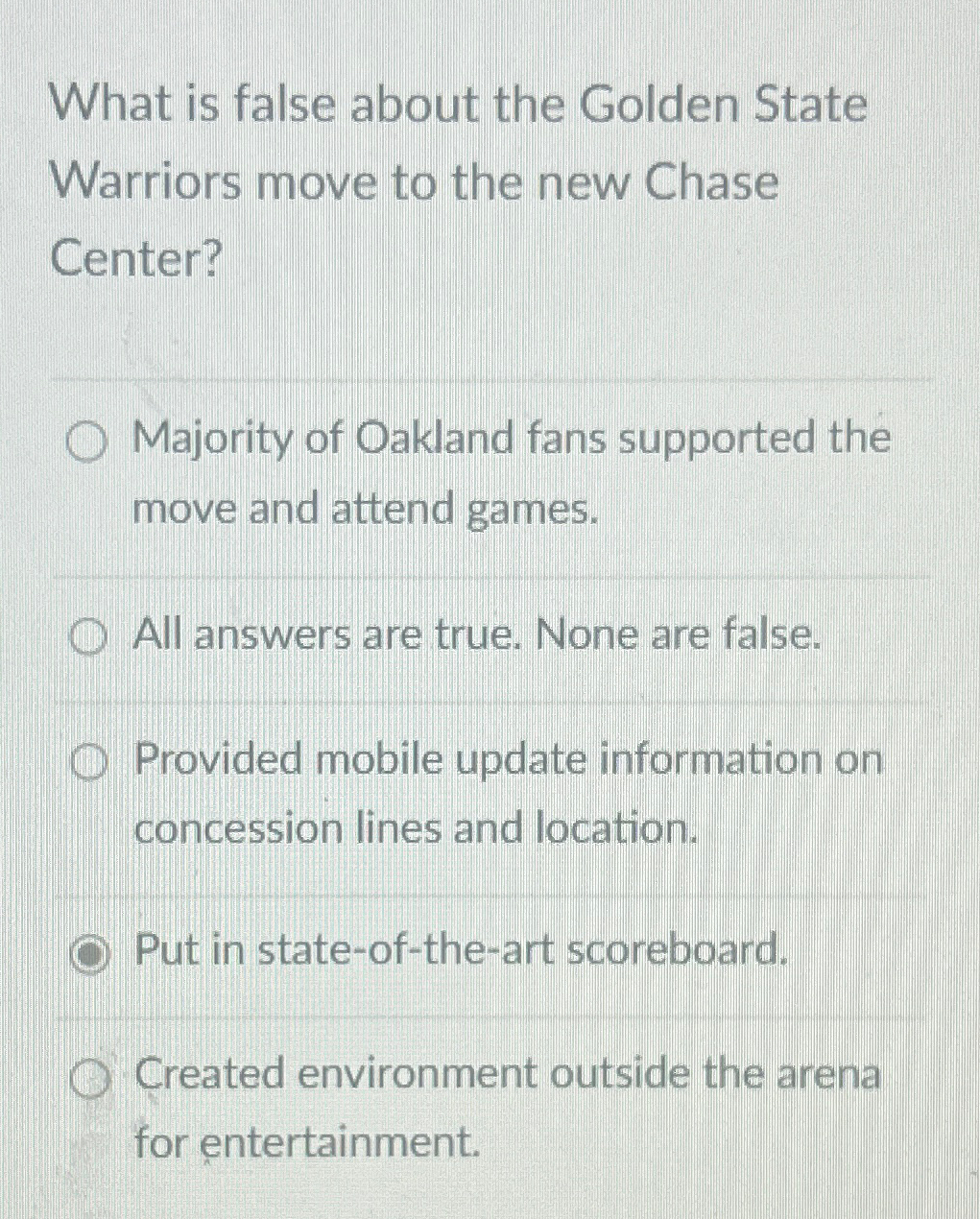The width and height of the screenshot is (980, 1219).
Task: Choose 'All answers are true. None are false.'
Action: (89, 636)
